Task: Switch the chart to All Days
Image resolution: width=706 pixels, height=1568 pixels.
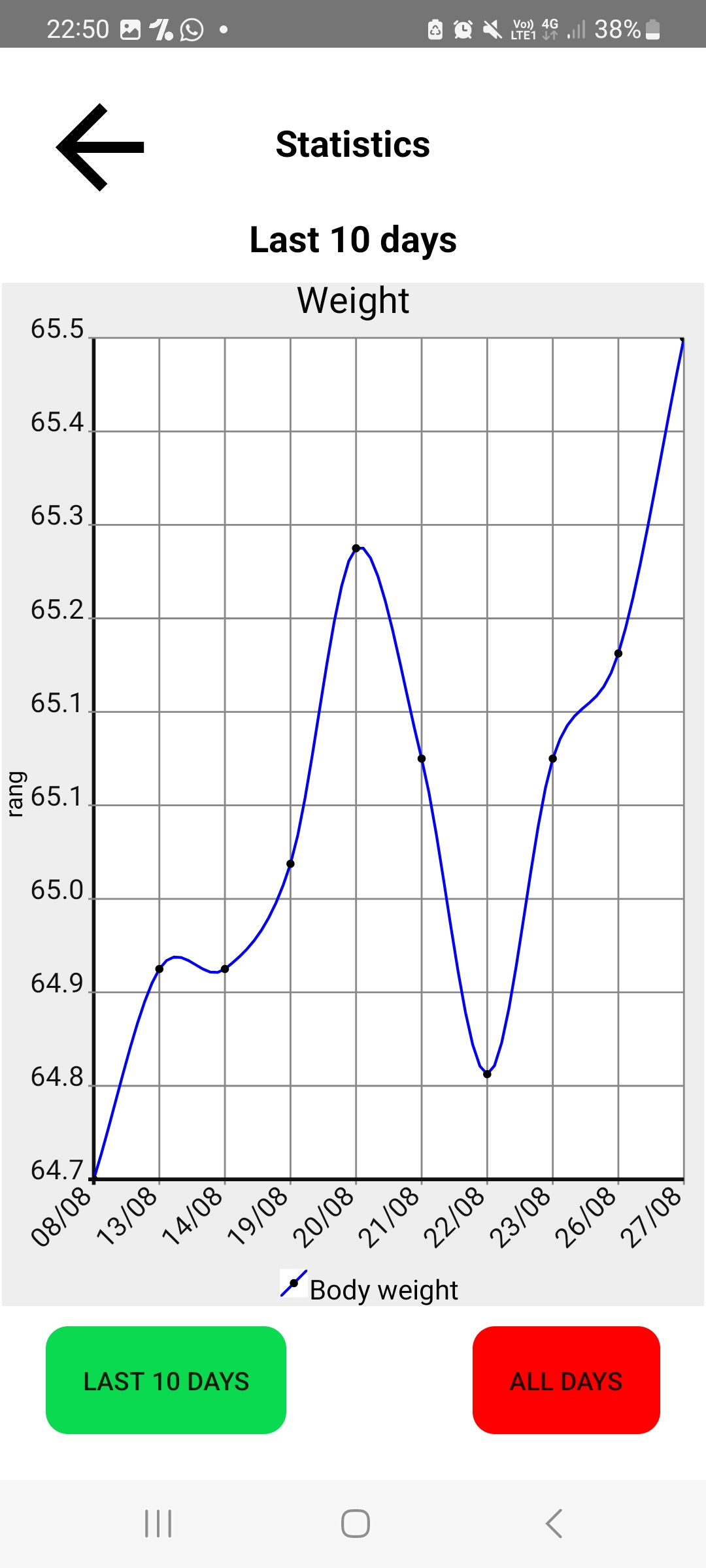Action: pyautogui.click(x=566, y=1380)
